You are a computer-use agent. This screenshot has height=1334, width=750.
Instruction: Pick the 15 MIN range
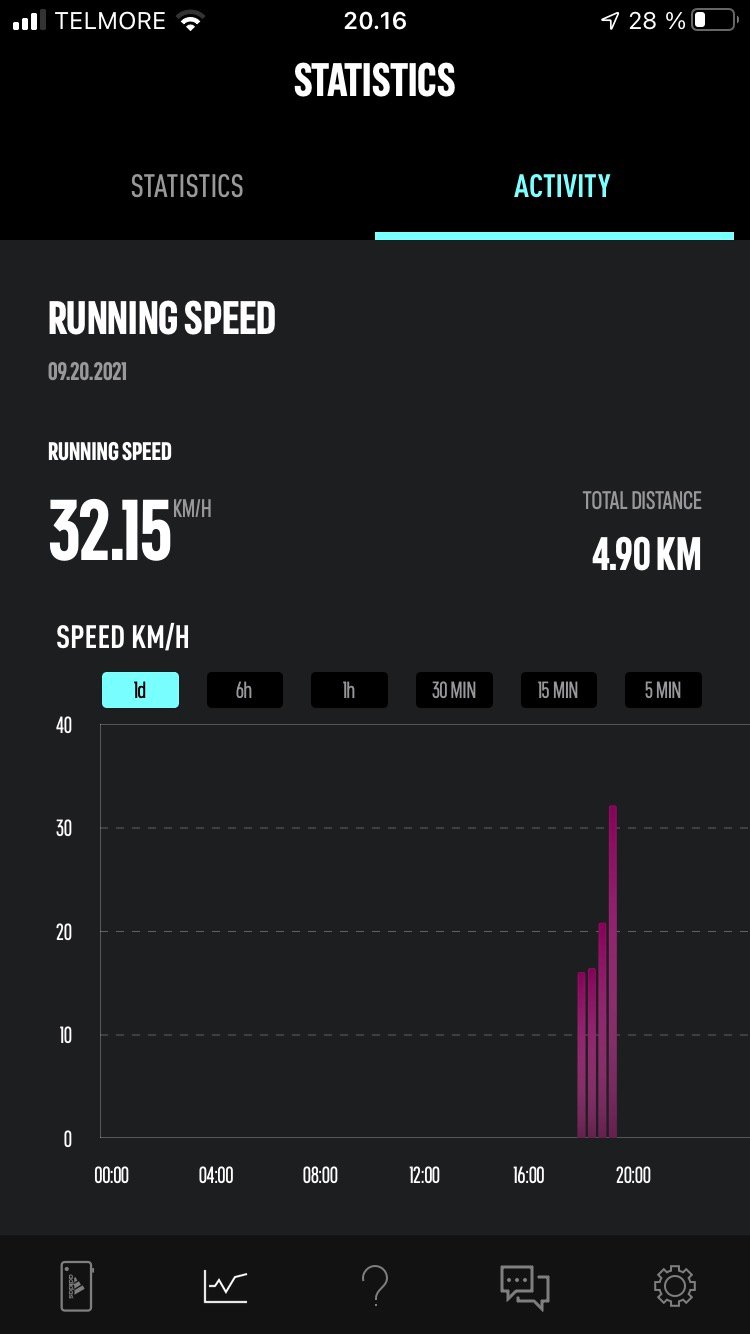(x=558, y=690)
